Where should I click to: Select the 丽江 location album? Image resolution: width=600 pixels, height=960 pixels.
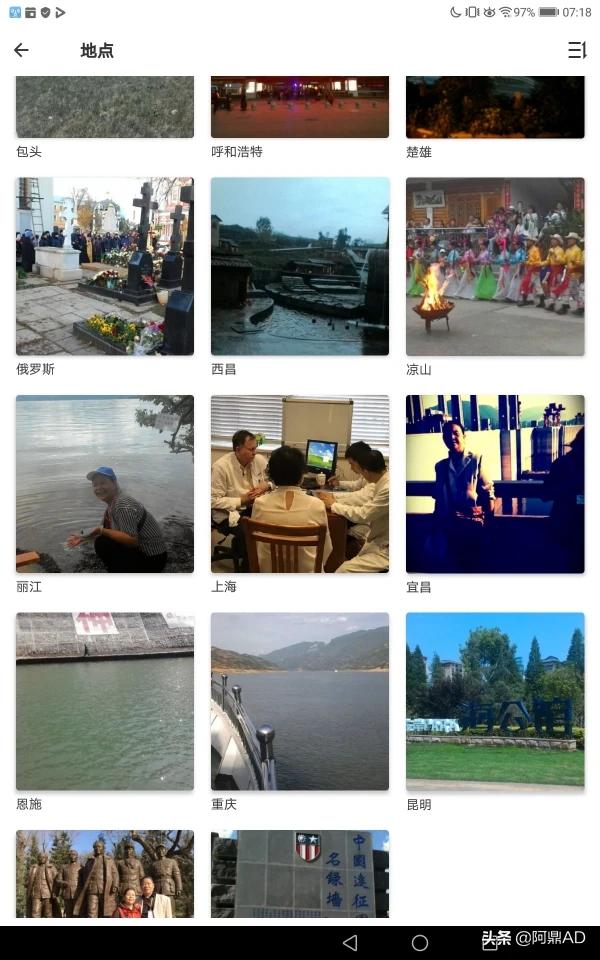click(105, 484)
